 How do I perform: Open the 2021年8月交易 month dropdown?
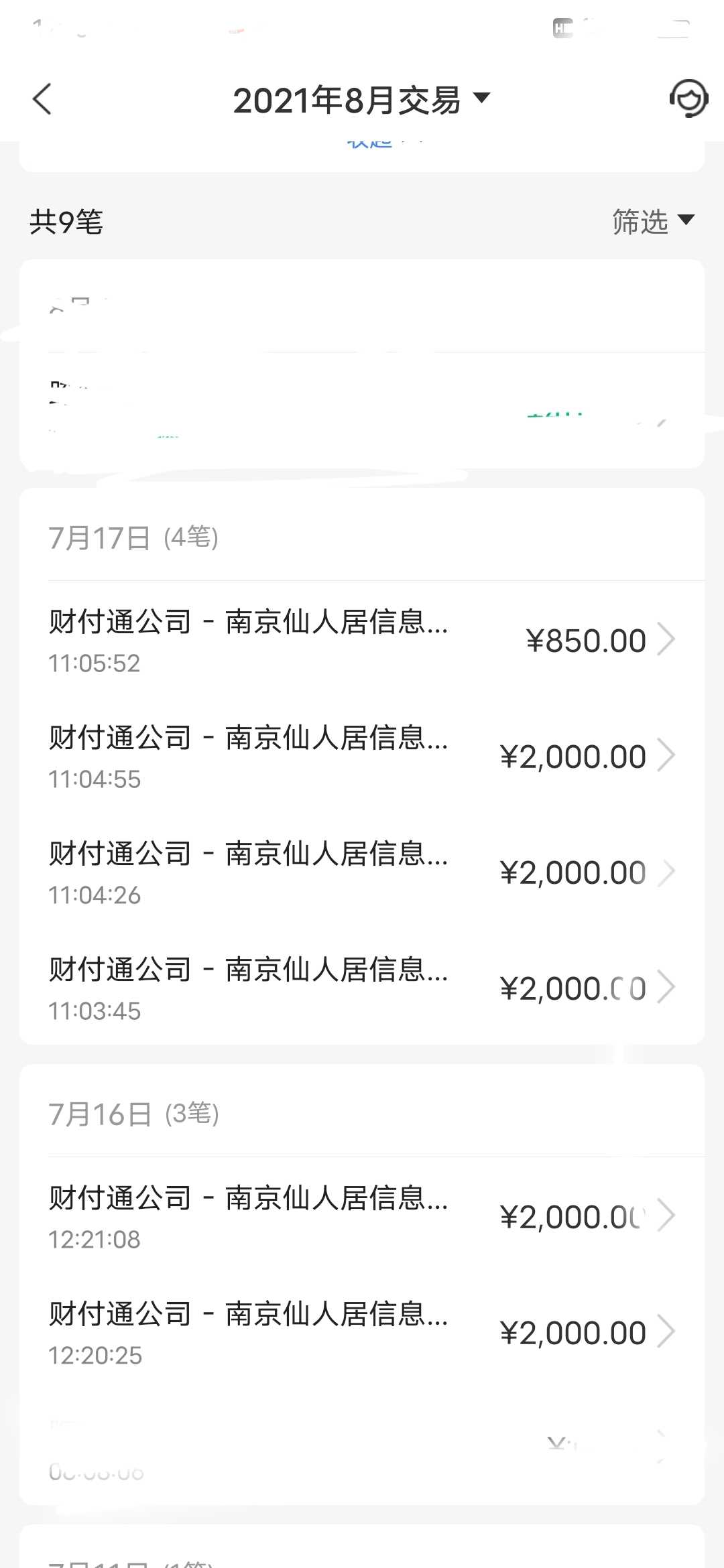(x=361, y=100)
